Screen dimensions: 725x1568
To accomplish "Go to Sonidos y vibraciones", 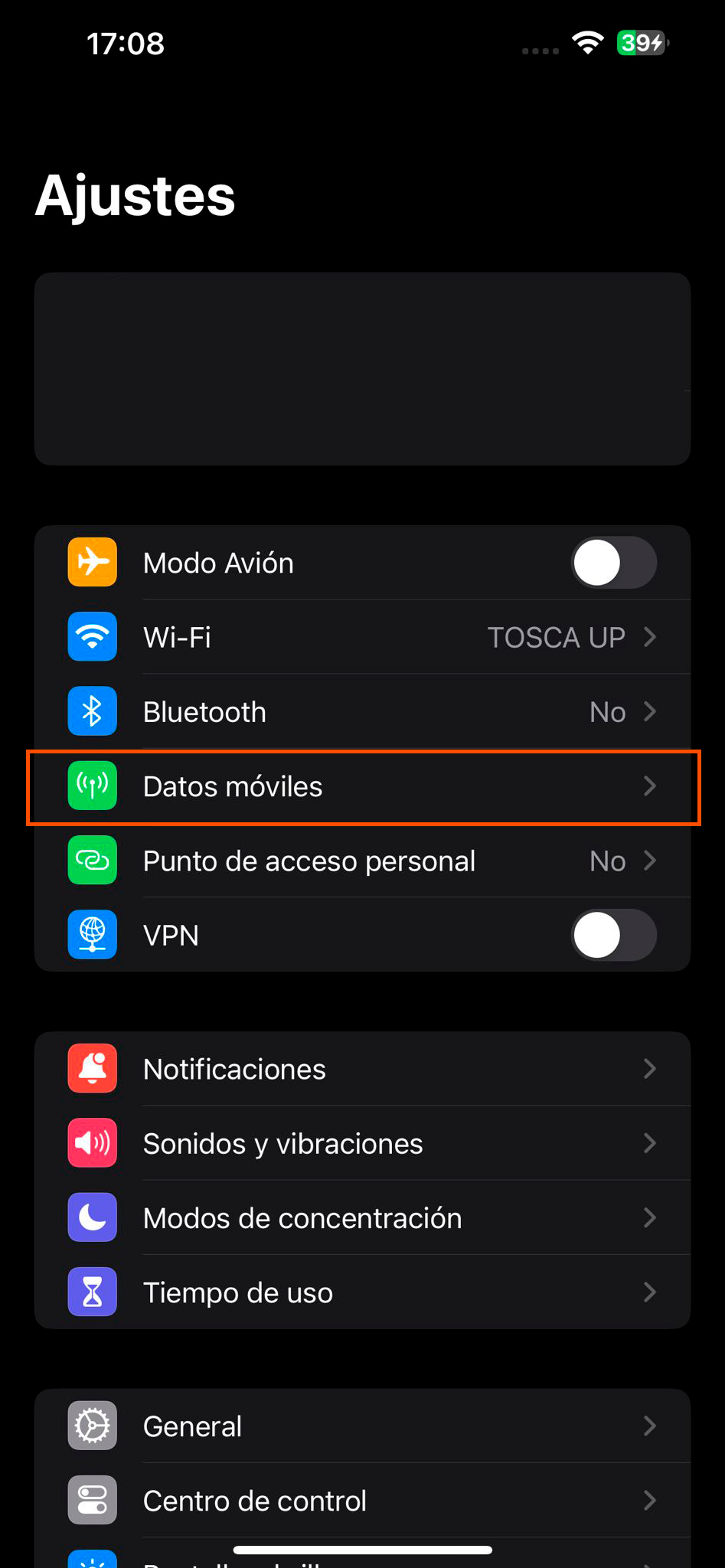I will coord(362,1143).
